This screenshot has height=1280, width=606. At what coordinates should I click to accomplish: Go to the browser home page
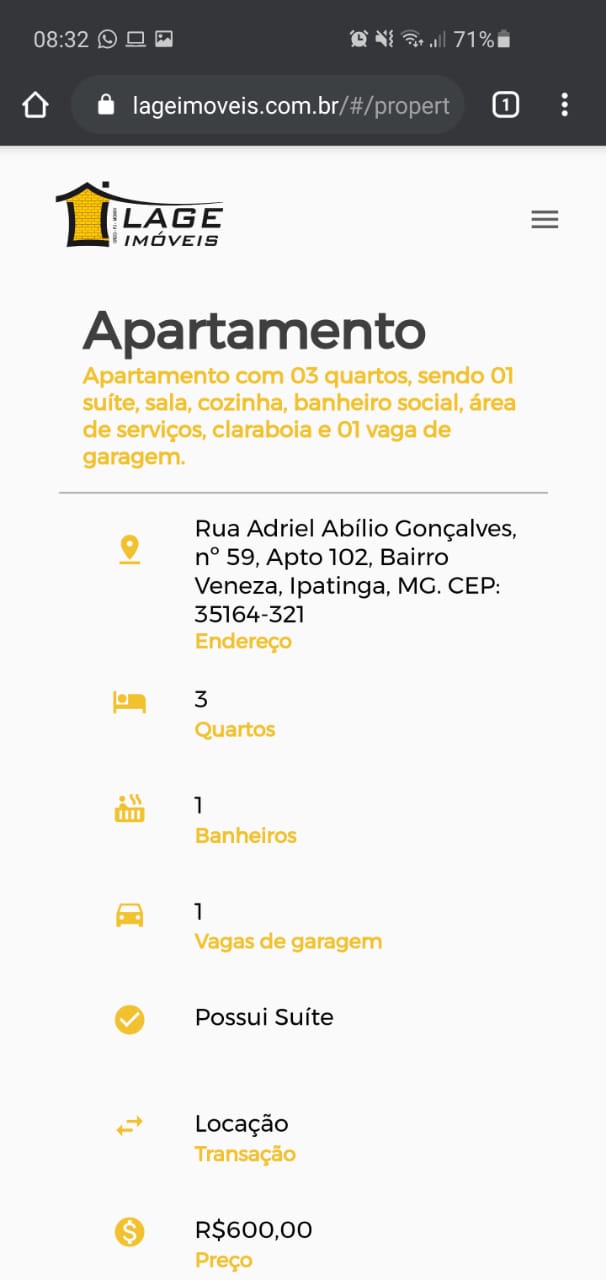[35, 105]
